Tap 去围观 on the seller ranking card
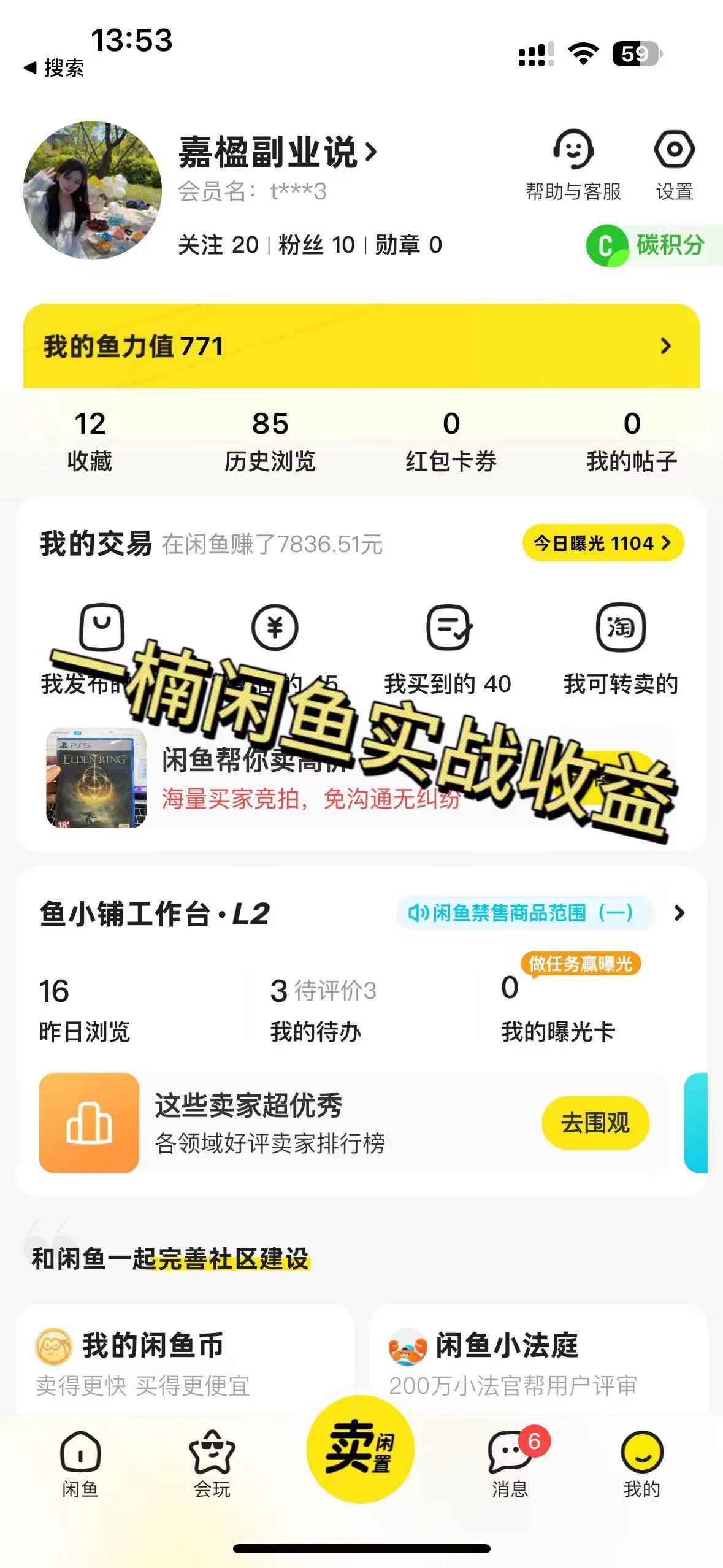The width and height of the screenshot is (723, 1568). pos(595,1123)
